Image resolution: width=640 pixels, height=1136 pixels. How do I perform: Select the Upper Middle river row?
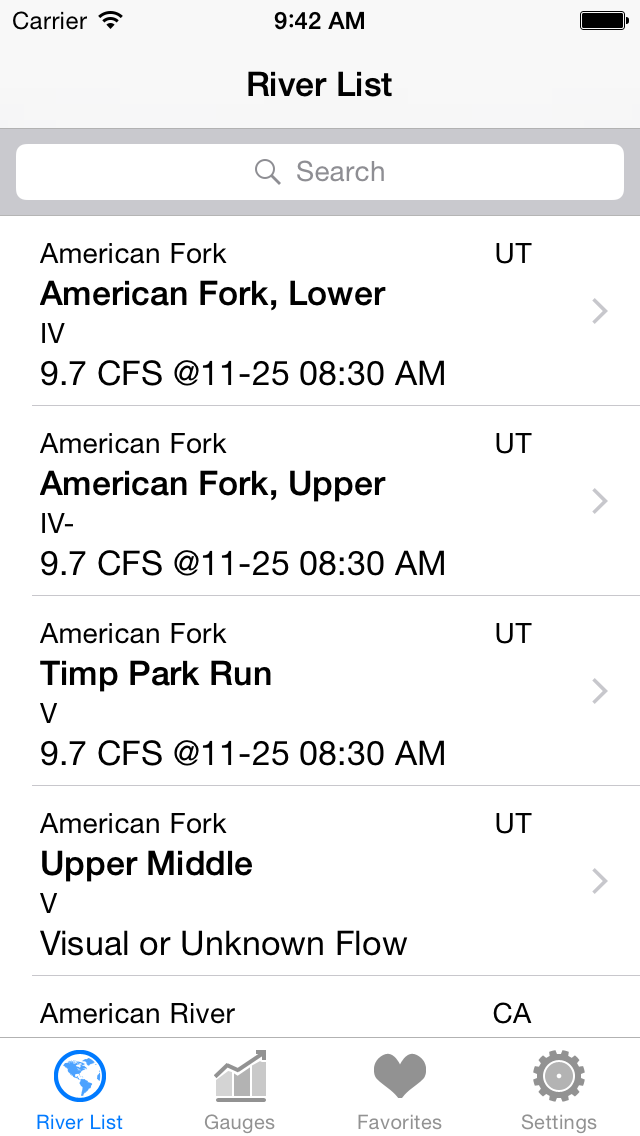tap(320, 882)
